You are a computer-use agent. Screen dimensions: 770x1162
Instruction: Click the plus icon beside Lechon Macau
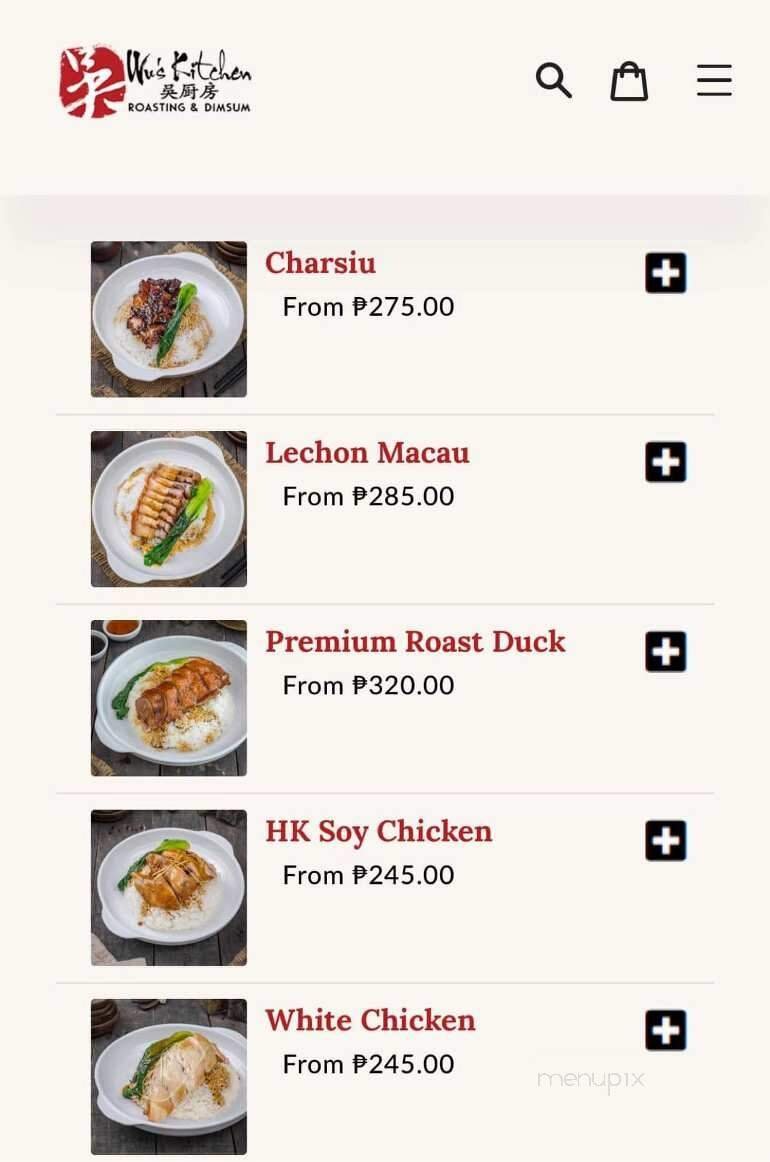tap(666, 461)
